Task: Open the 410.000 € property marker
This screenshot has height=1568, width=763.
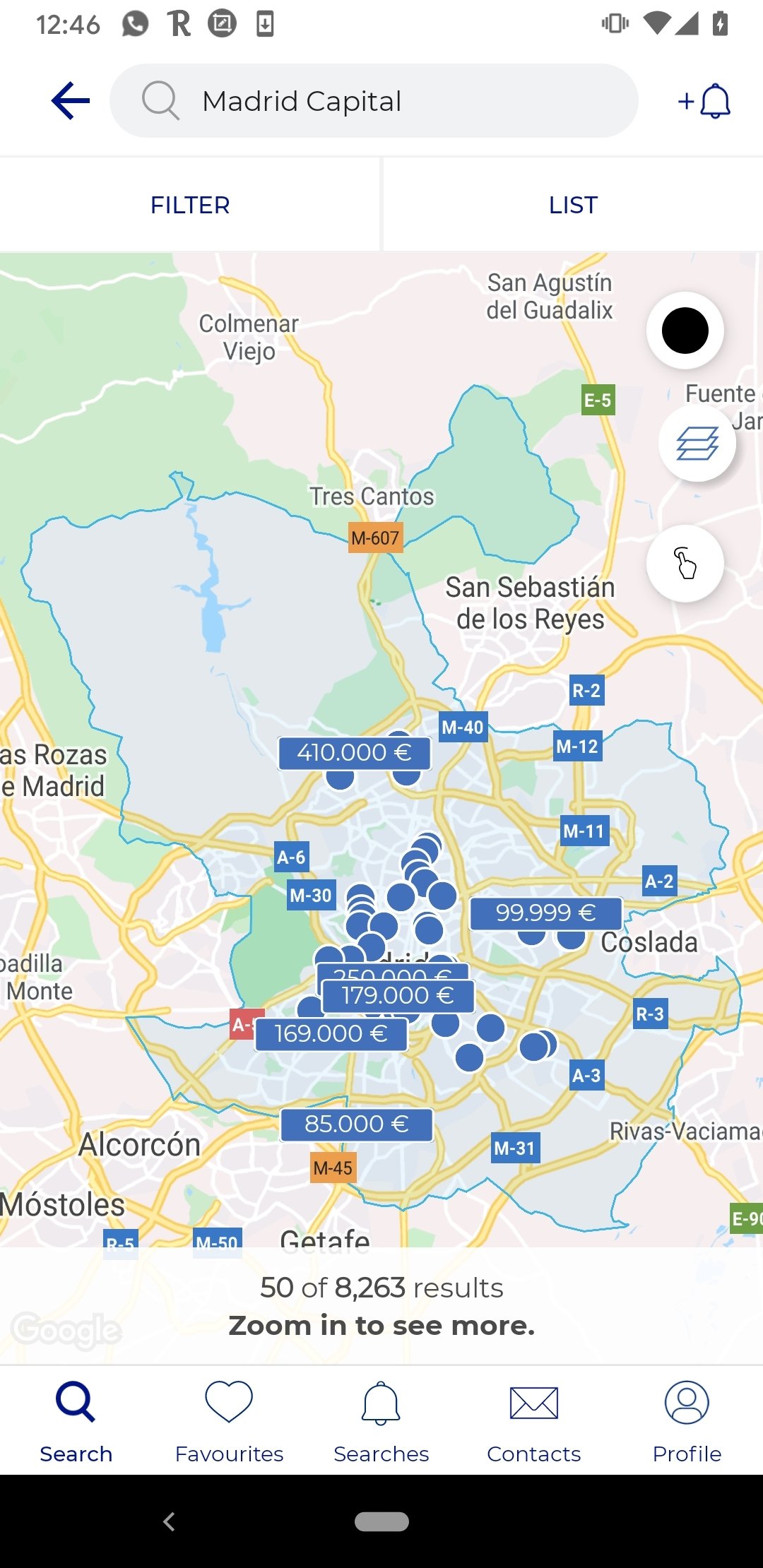Action: [354, 753]
